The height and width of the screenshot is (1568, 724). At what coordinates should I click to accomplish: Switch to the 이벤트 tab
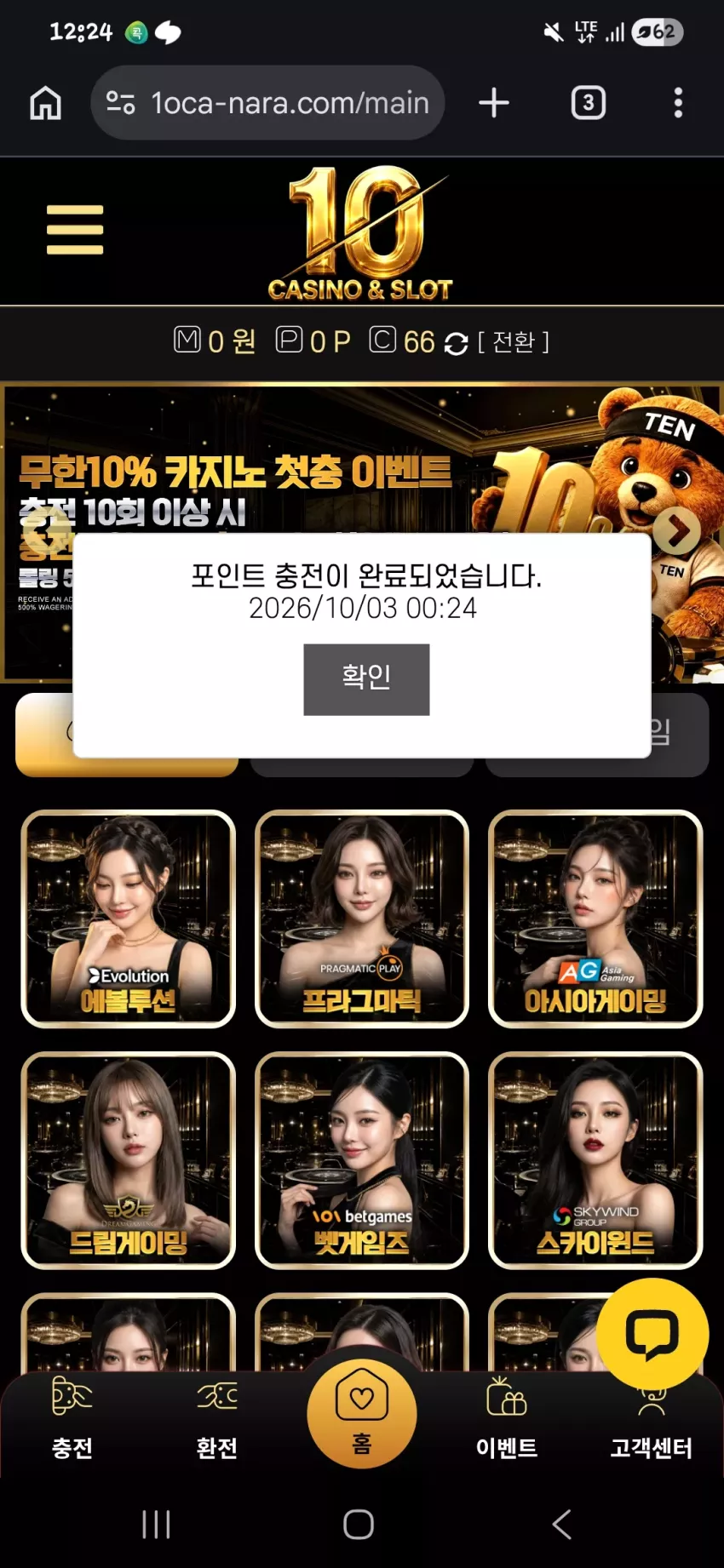[507, 1417]
